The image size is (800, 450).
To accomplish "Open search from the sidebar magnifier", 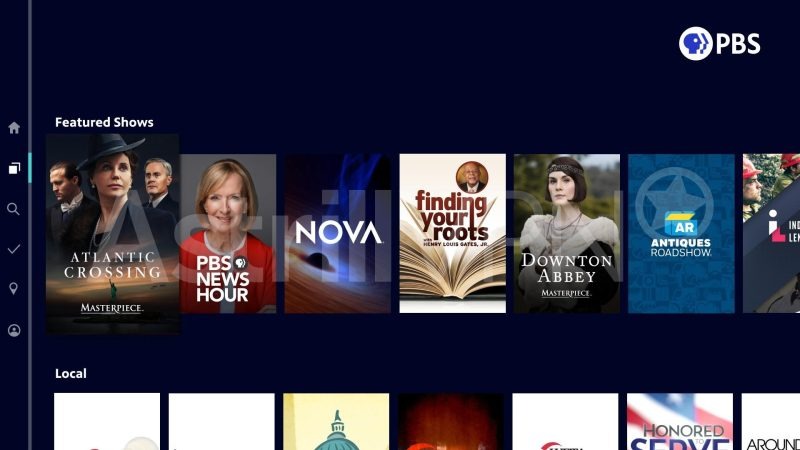I will point(14,209).
